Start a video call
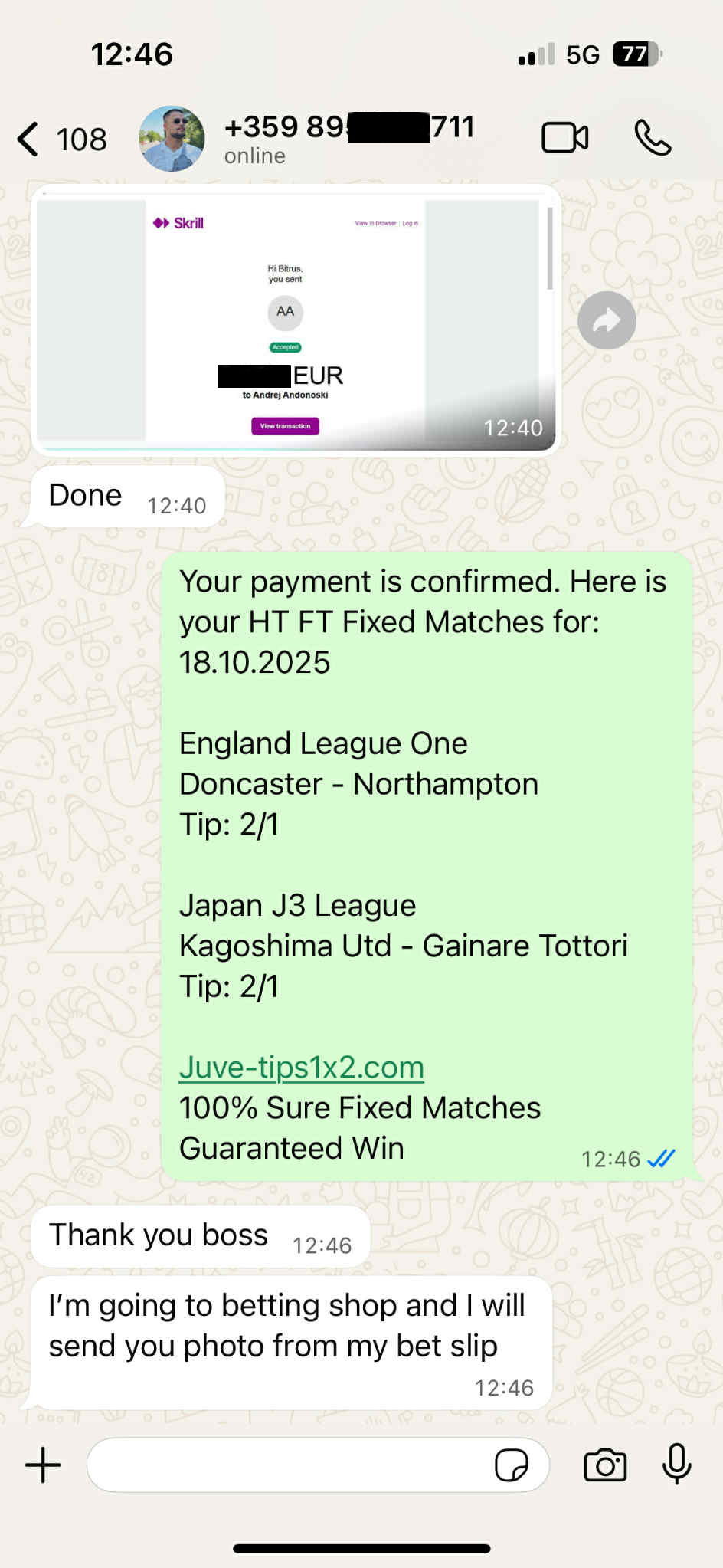 click(x=564, y=139)
